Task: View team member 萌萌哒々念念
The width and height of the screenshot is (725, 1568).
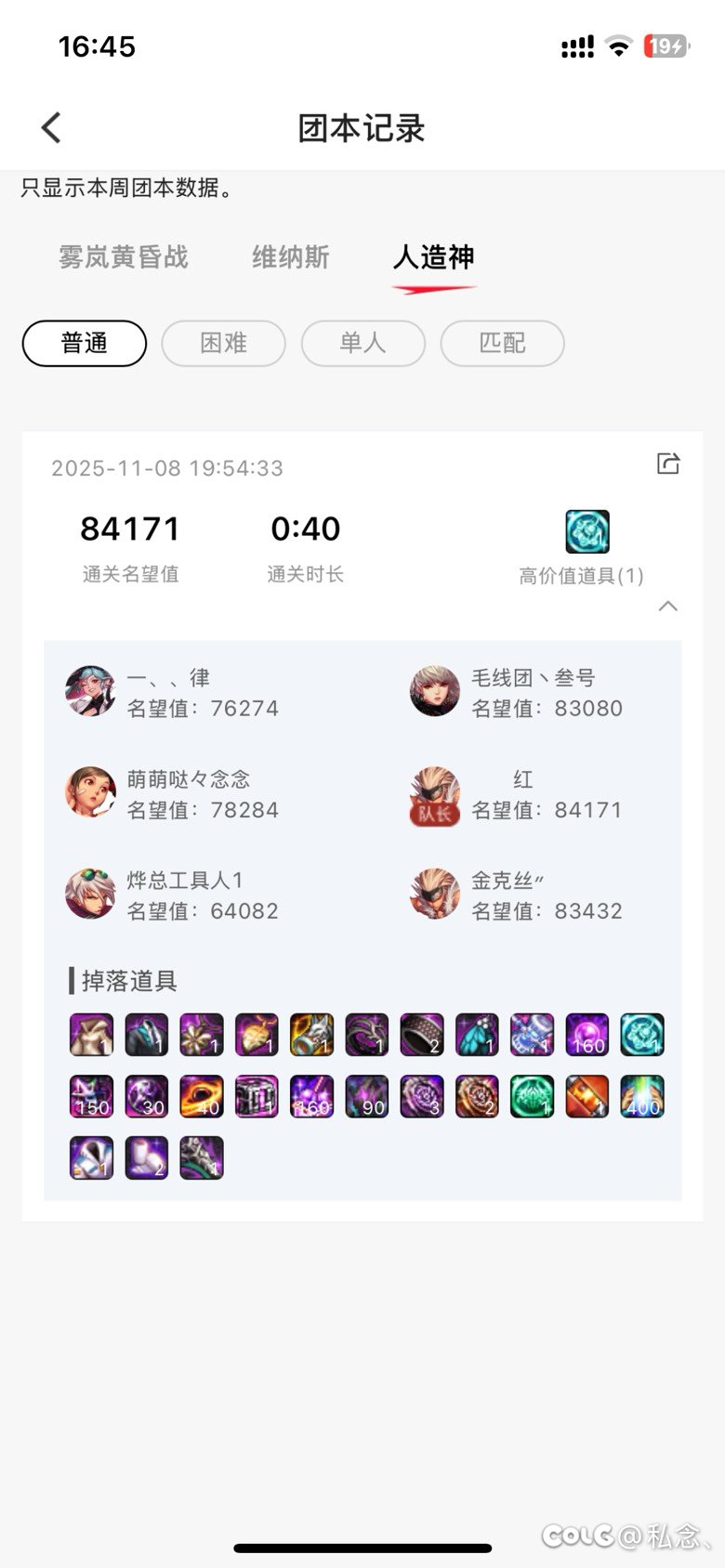Action: [x=90, y=792]
